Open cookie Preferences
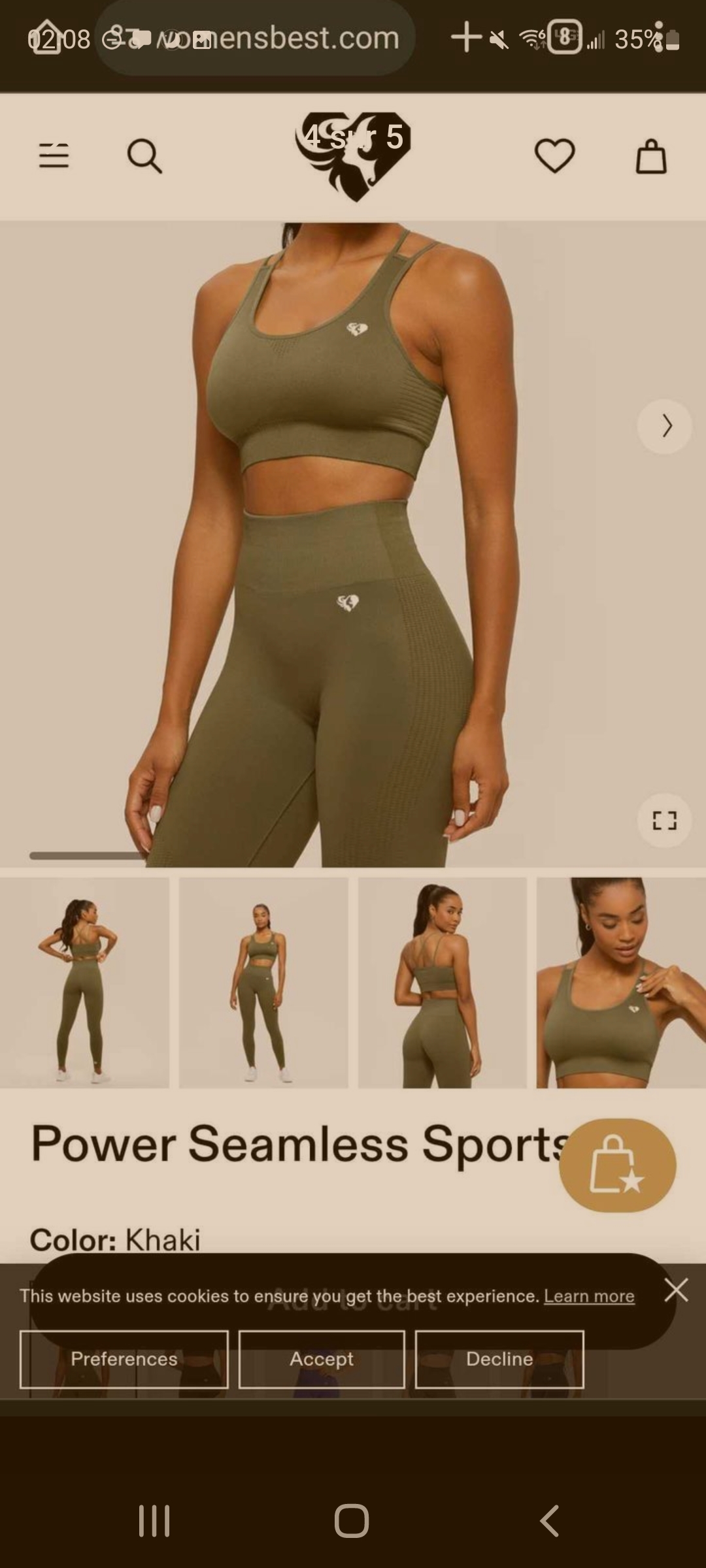Screen dimensions: 706x1568 pos(124,1359)
